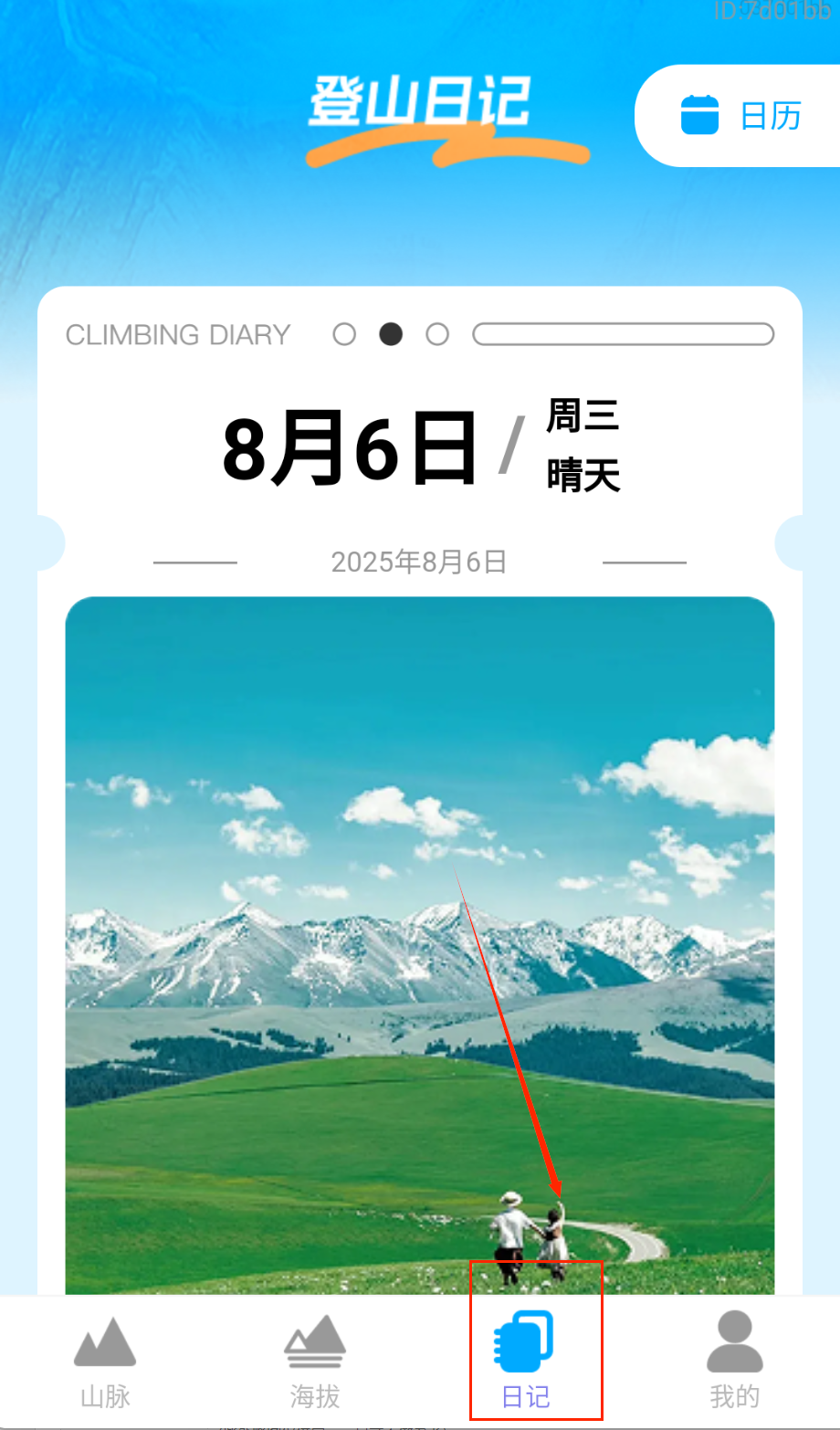Image resolution: width=840 pixels, height=1430 pixels.
Task: Select the 日记 tab
Action: pyautogui.click(x=526, y=1361)
